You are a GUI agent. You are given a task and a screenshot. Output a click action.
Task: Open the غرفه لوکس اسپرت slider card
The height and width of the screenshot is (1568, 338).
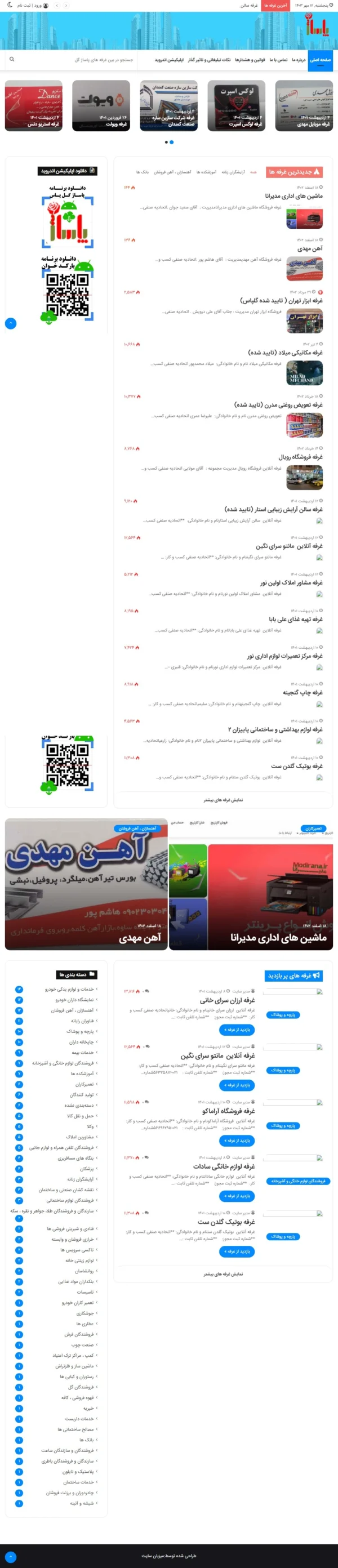point(236,106)
